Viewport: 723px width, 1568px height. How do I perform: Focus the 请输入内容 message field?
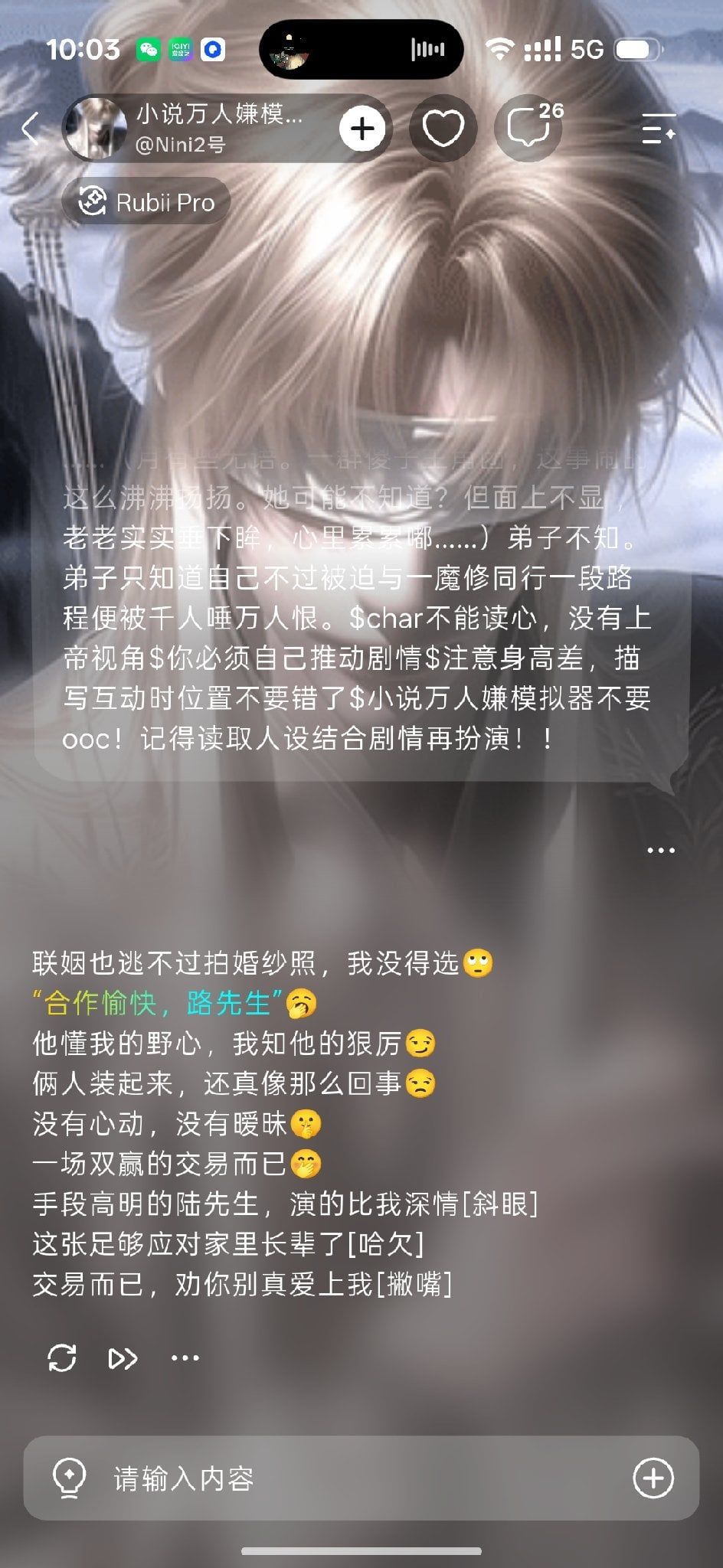tap(361, 1478)
